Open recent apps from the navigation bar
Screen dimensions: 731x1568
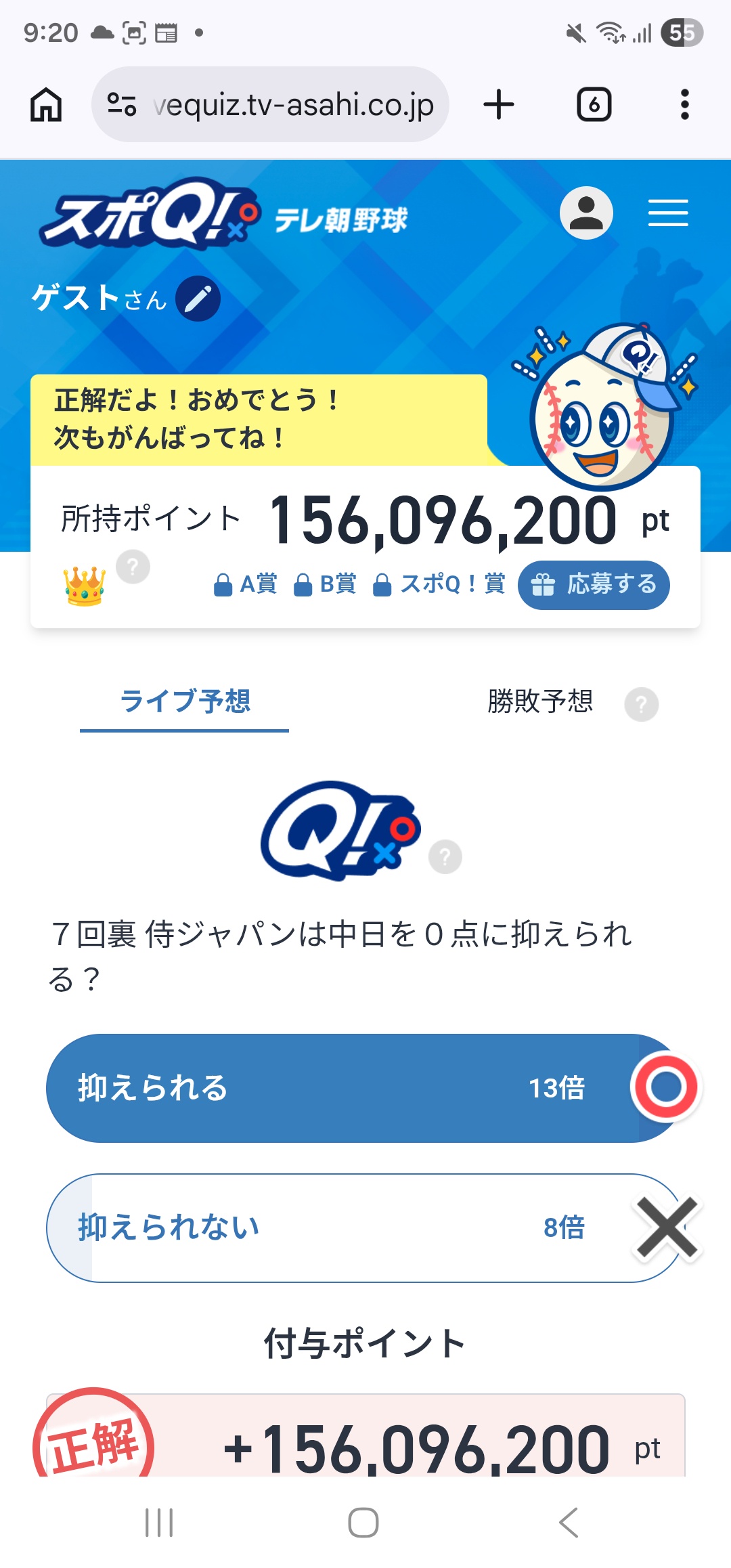(160, 1523)
